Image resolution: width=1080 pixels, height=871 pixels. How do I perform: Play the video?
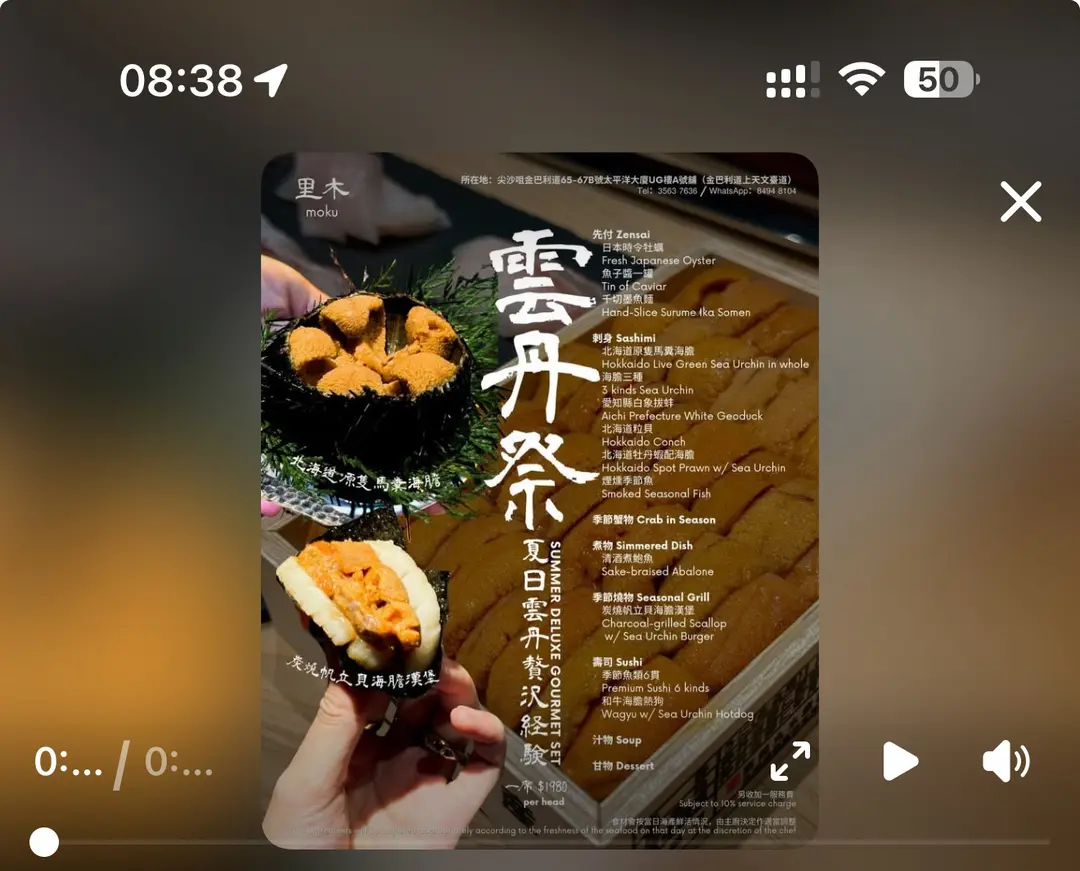pyautogui.click(x=900, y=762)
